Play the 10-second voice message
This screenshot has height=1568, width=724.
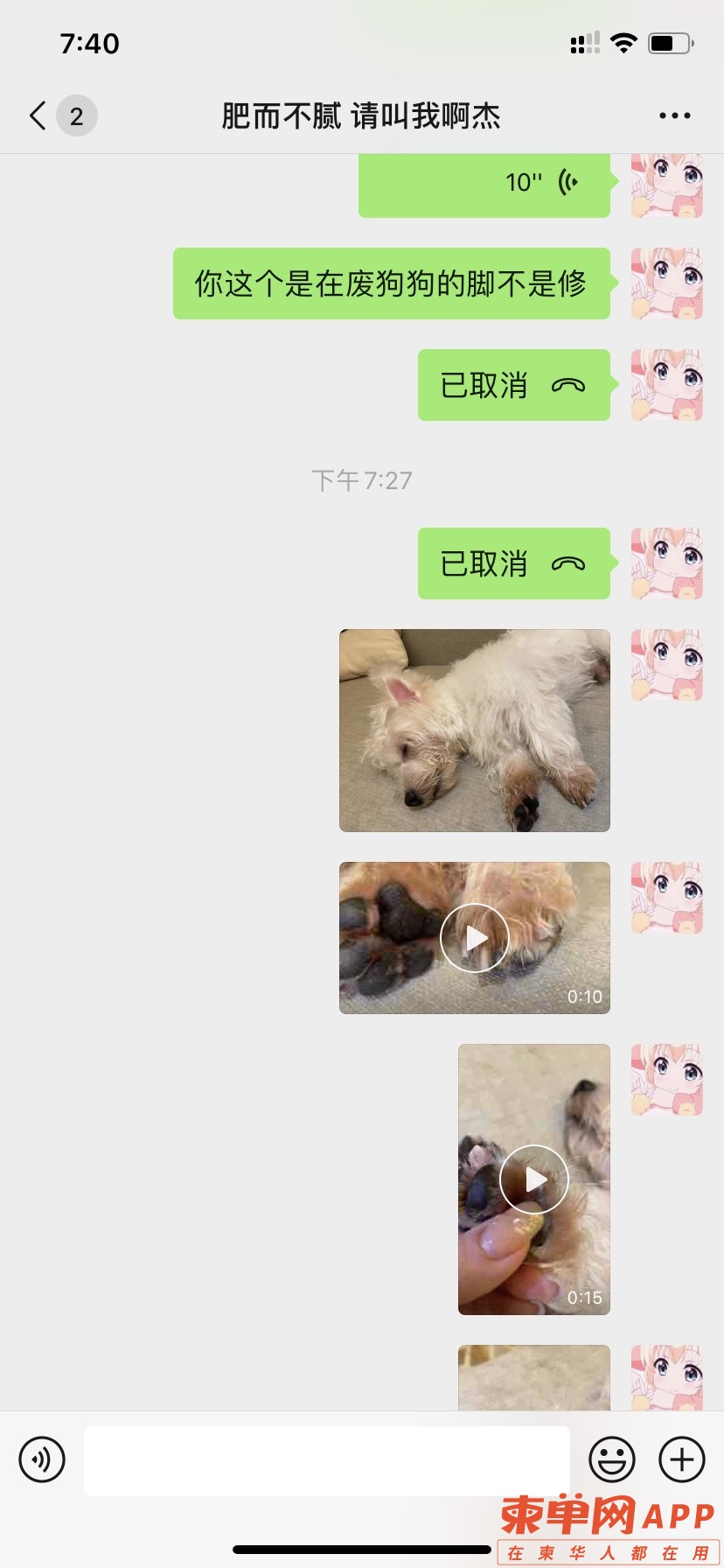coord(484,183)
